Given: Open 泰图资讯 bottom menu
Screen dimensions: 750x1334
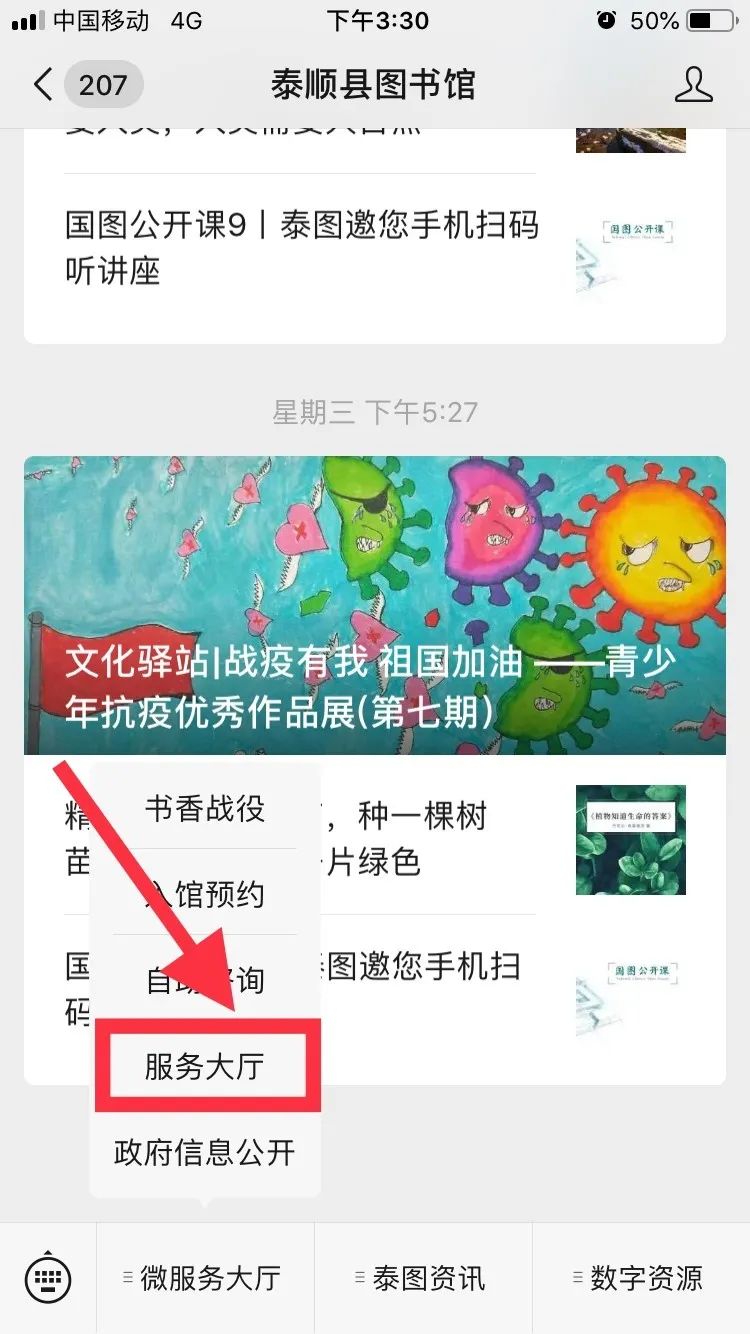Looking at the screenshot, I should (423, 1278).
